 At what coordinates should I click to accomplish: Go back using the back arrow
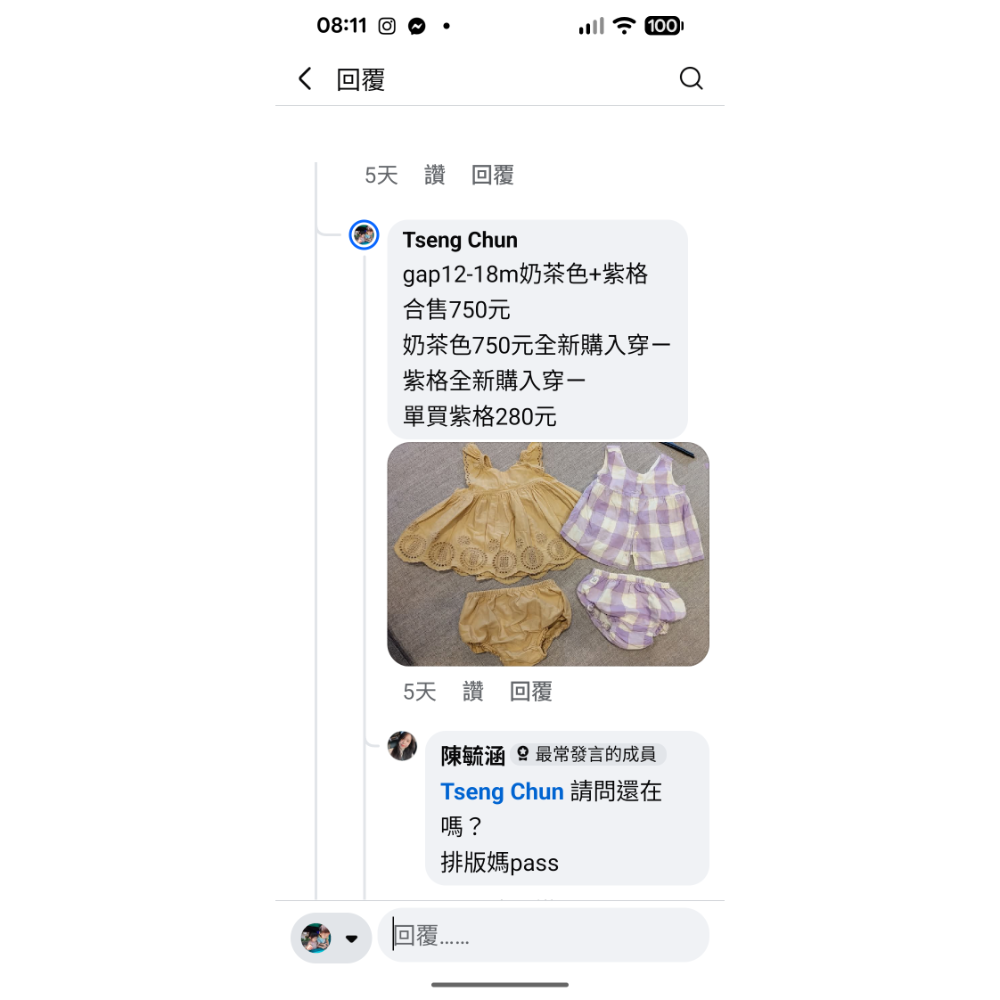point(305,79)
